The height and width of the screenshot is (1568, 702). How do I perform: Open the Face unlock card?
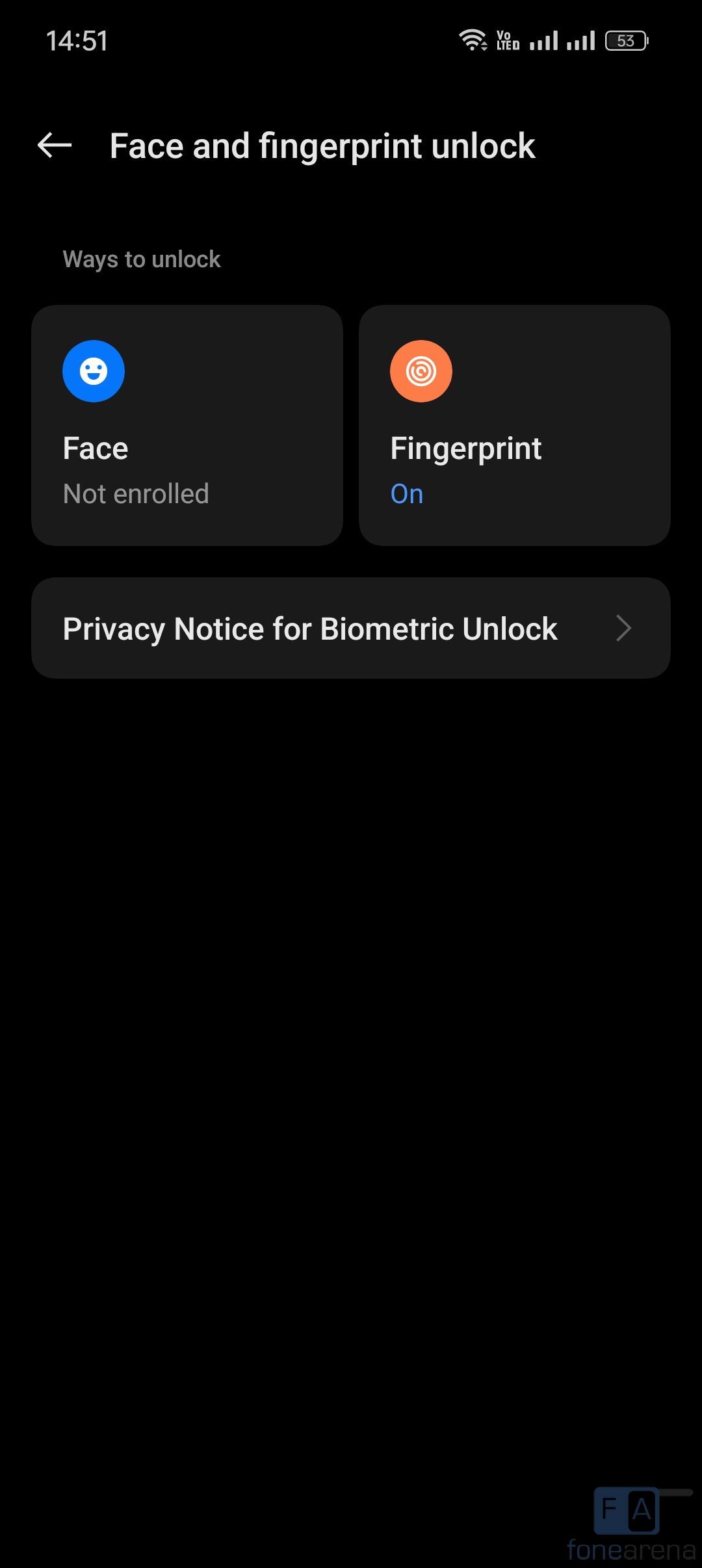[x=187, y=425]
